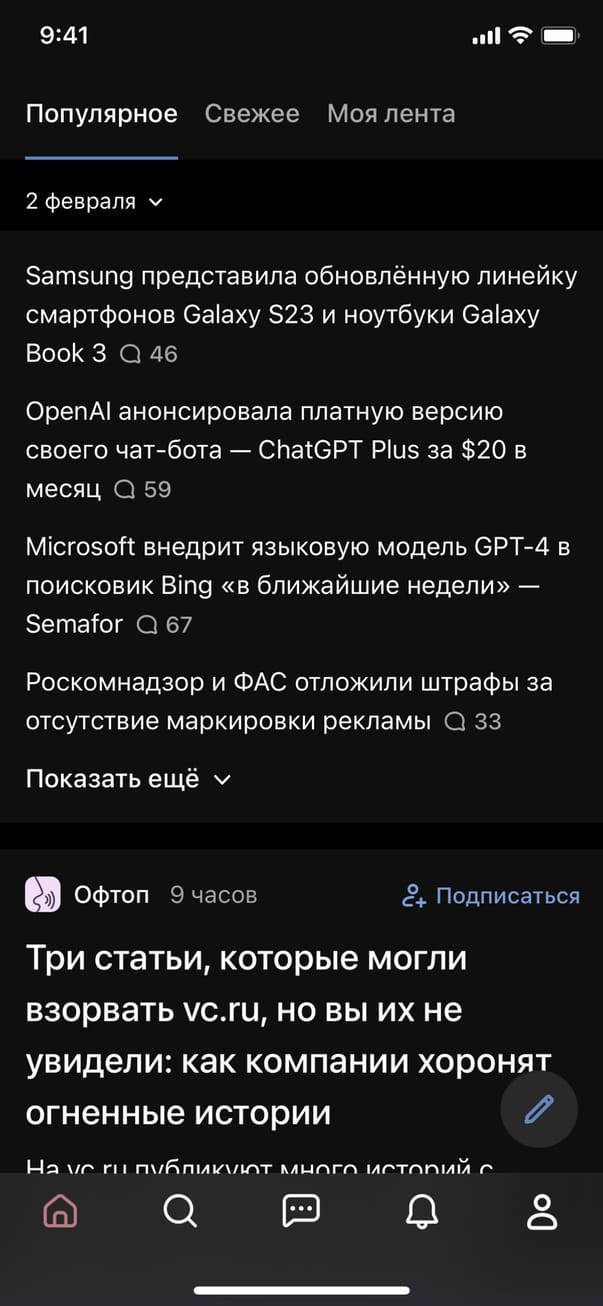The image size is (603, 1306).
Task: Open the Роскомнадзор и ФАС news item
Action: pyautogui.click(x=289, y=701)
